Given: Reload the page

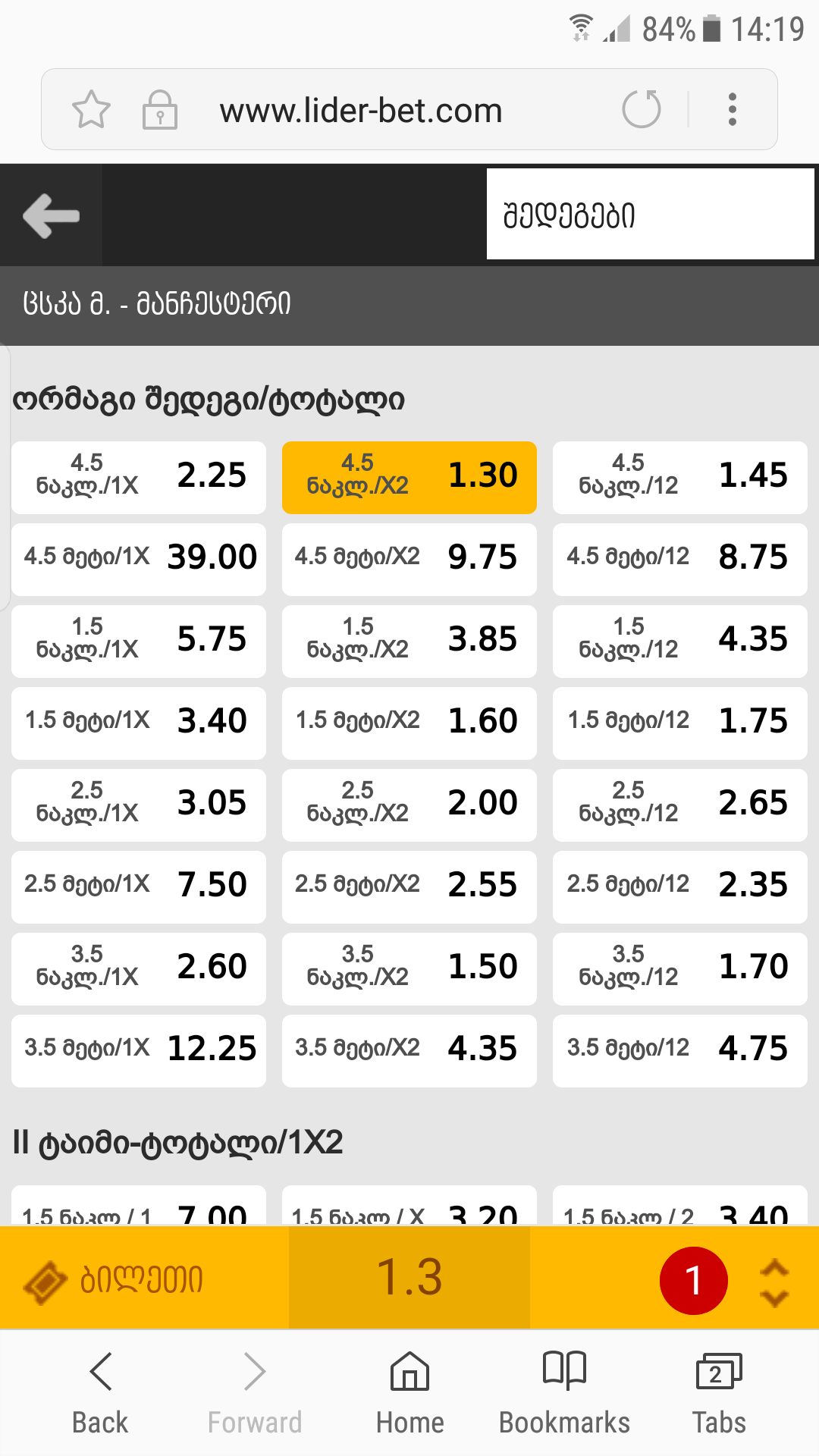Looking at the screenshot, I should click(x=642, y=109).
